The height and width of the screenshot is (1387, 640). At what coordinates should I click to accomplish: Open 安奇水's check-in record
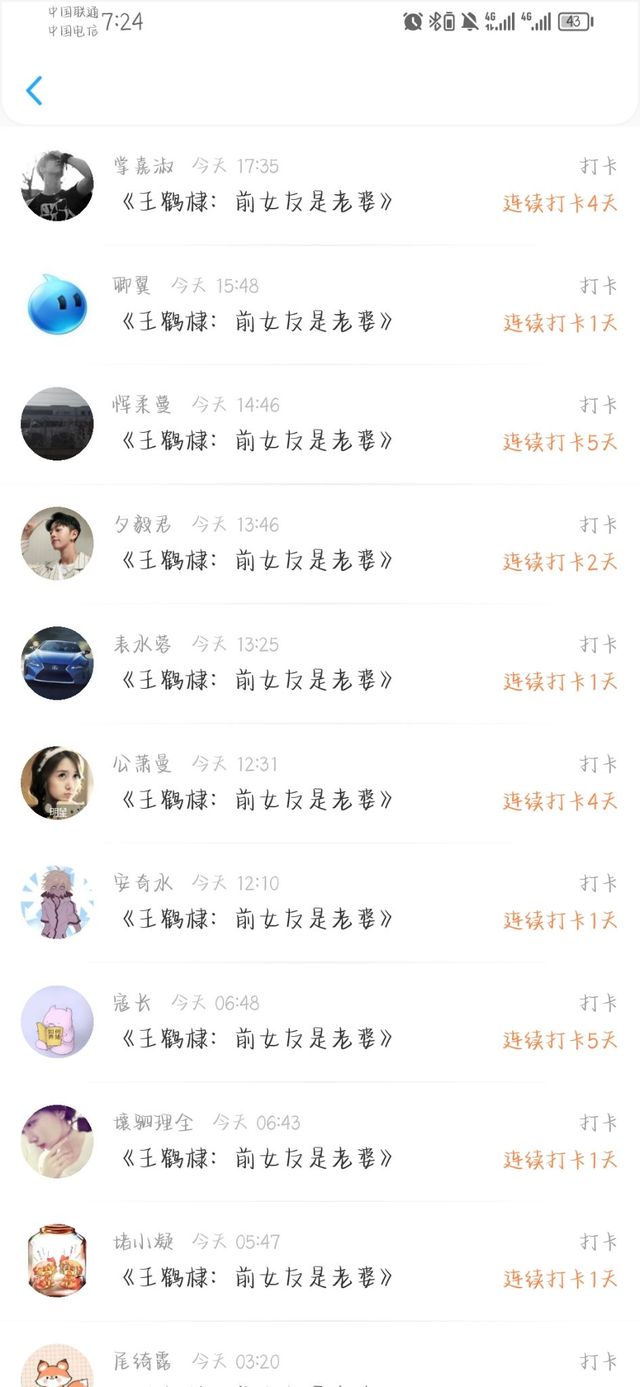click(x=320, y=902)
